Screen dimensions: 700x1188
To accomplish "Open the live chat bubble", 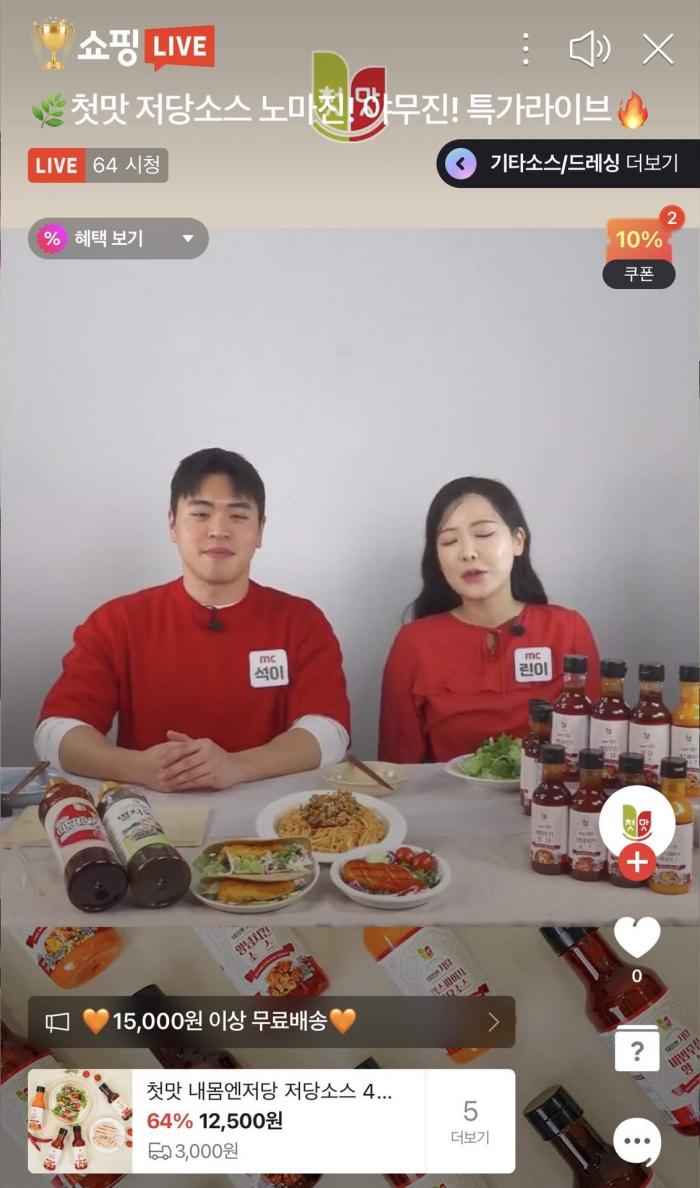I will pos(637,1141).
